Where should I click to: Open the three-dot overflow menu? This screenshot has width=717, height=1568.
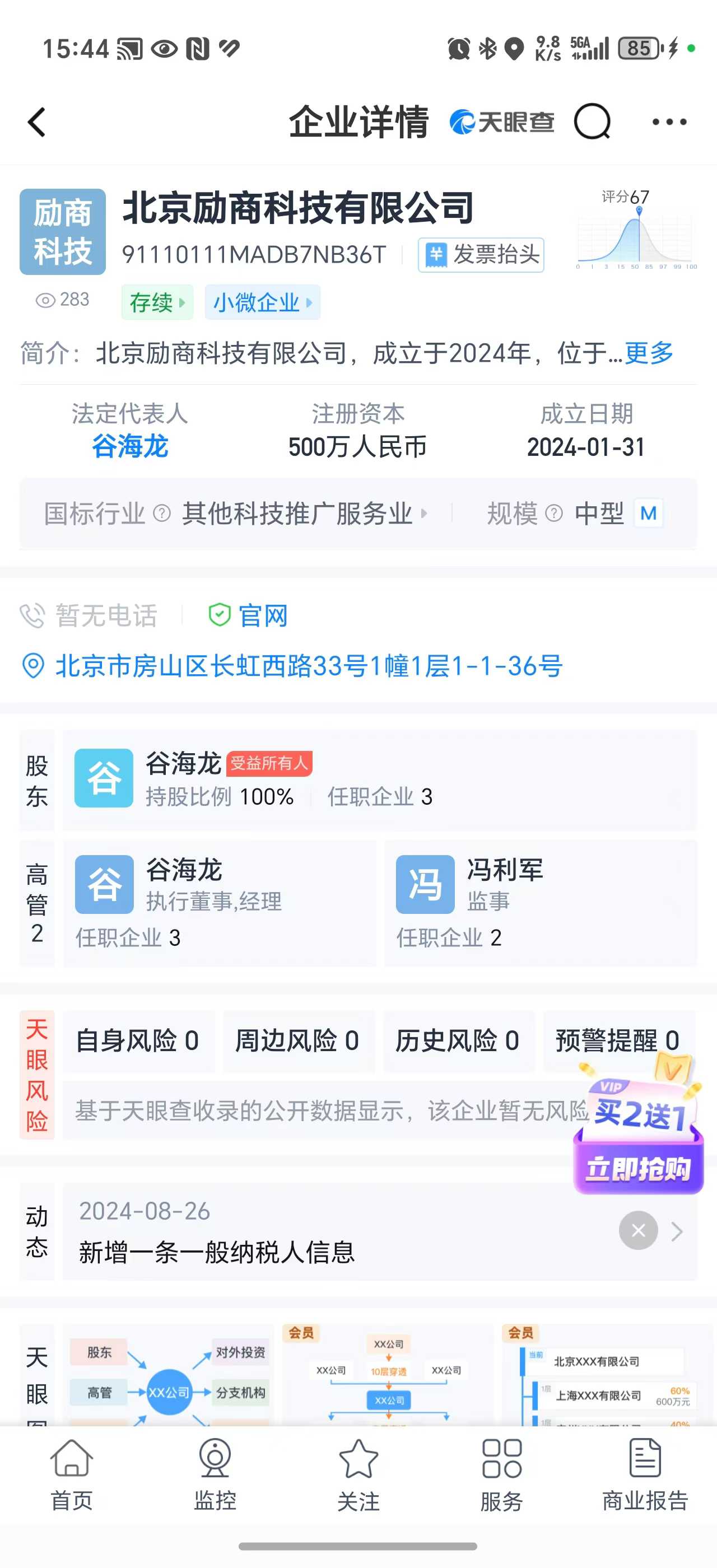pyautogui.click(x=668, y=122)
